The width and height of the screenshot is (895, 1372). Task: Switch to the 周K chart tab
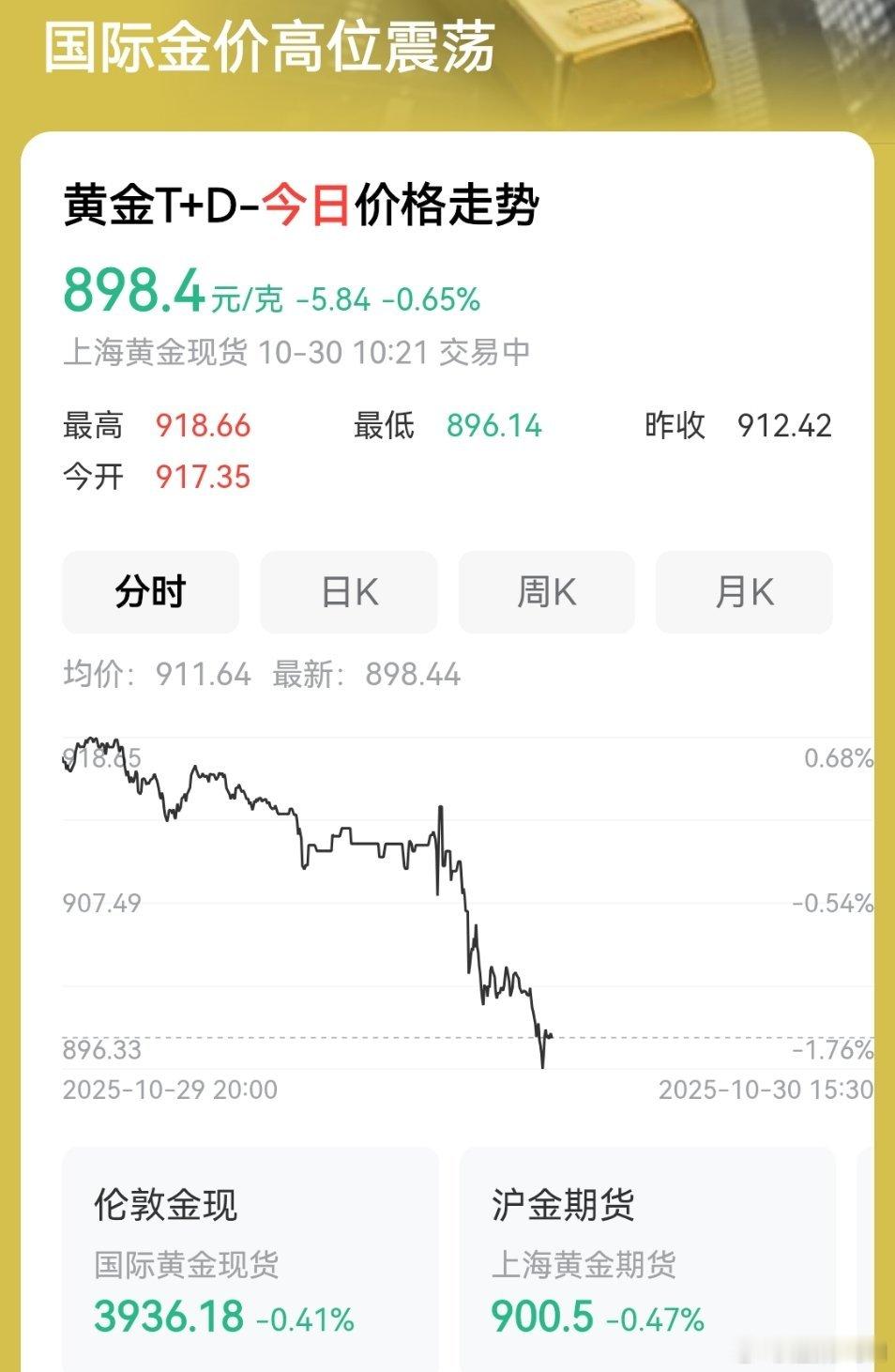546,592
